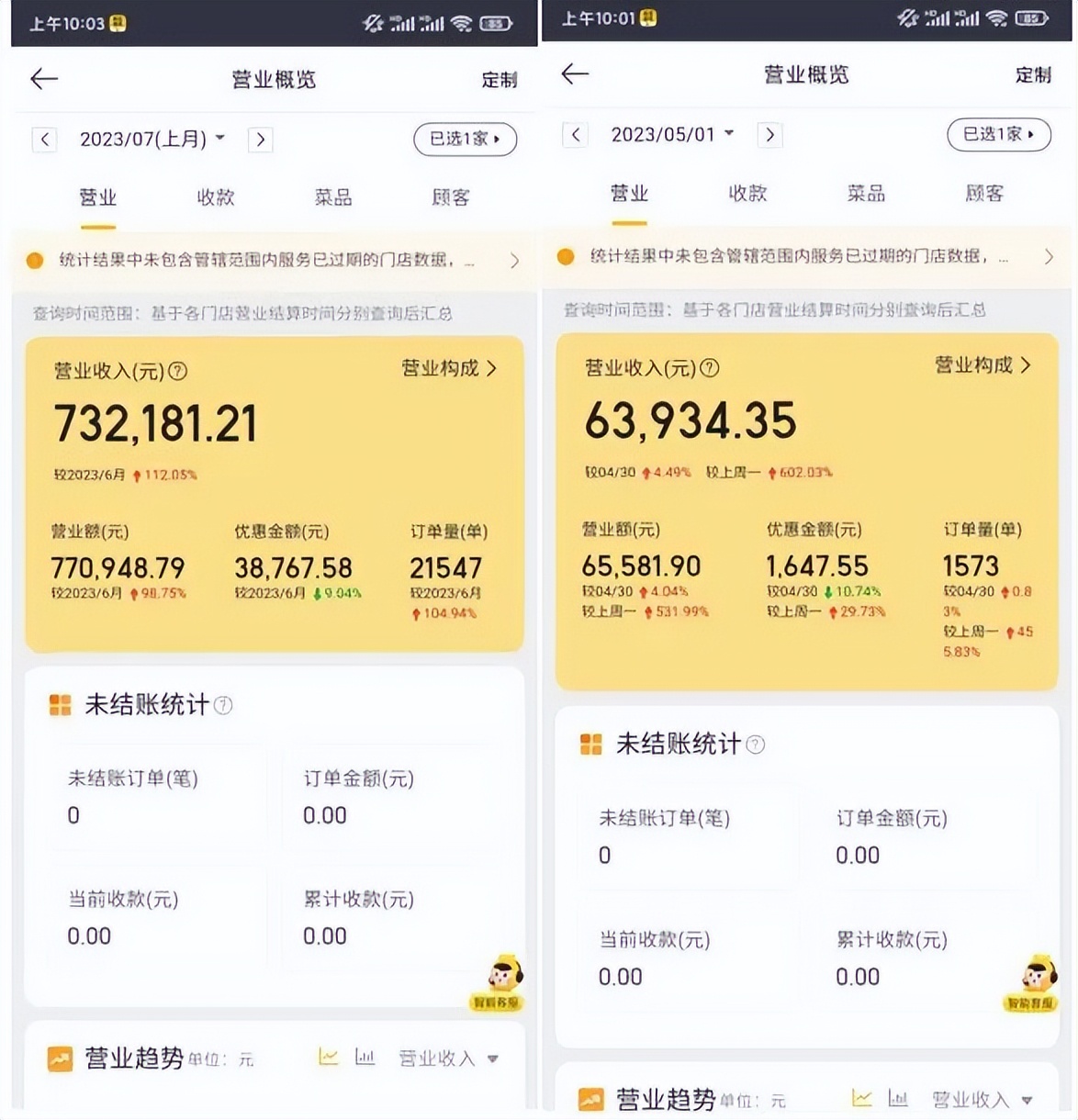This screenshot has height=1120, width=1078.
Task: Click the question mark beside 未结账统计
Action: pos(224,705)
